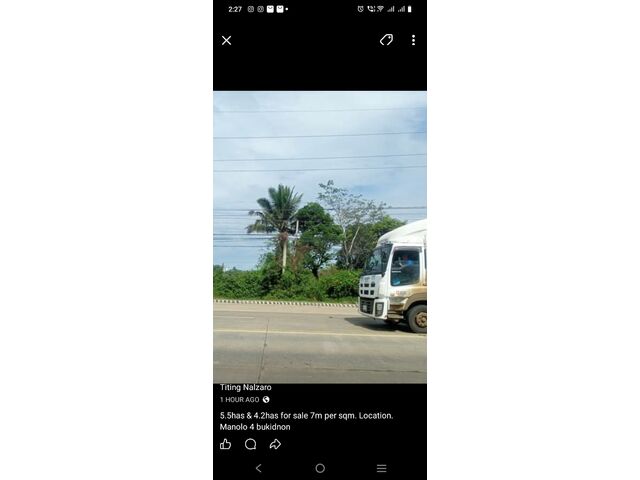
Task: Like Titing Nalzaro's photo post
Action: tap(225, 444)
